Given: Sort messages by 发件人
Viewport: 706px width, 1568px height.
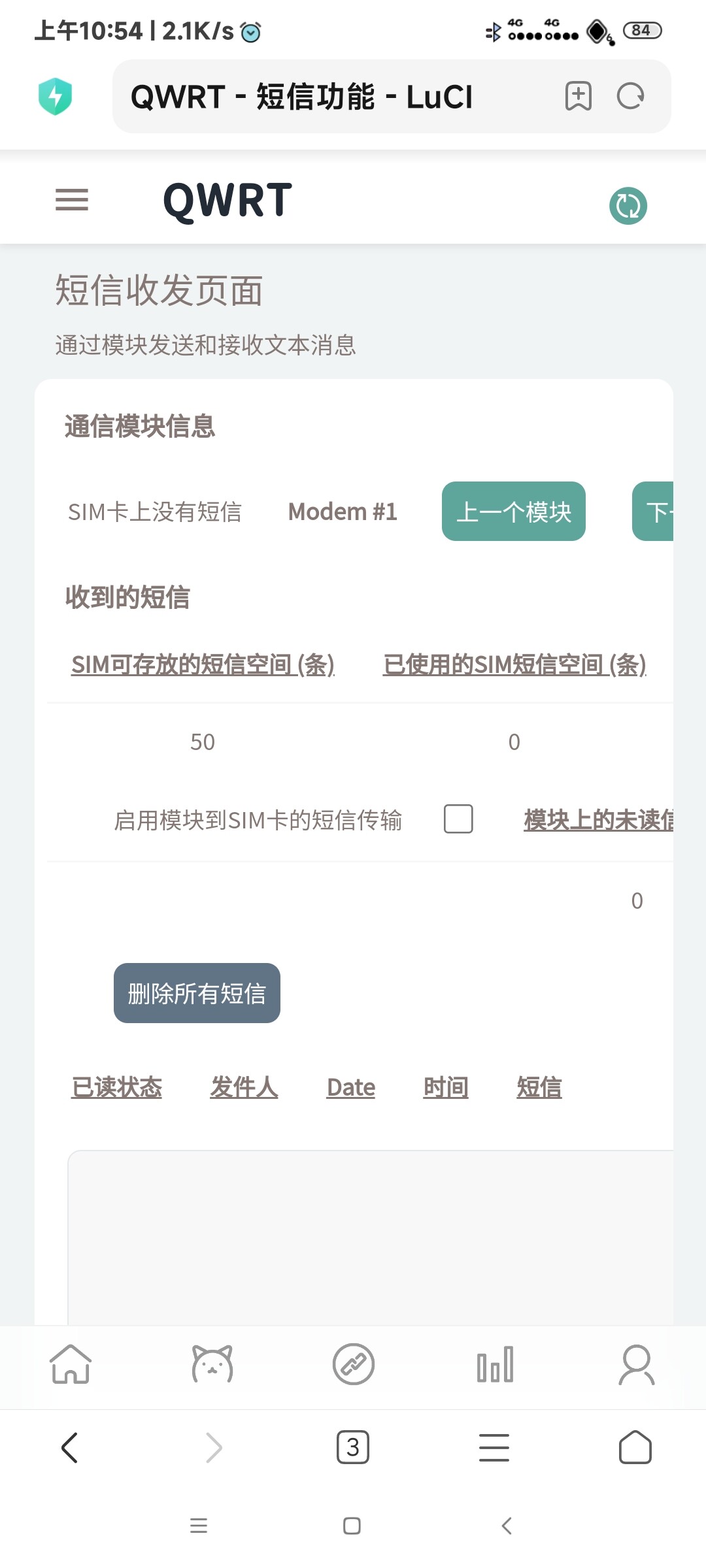Looking at the screenshot, I should [x=244, y=1087].
